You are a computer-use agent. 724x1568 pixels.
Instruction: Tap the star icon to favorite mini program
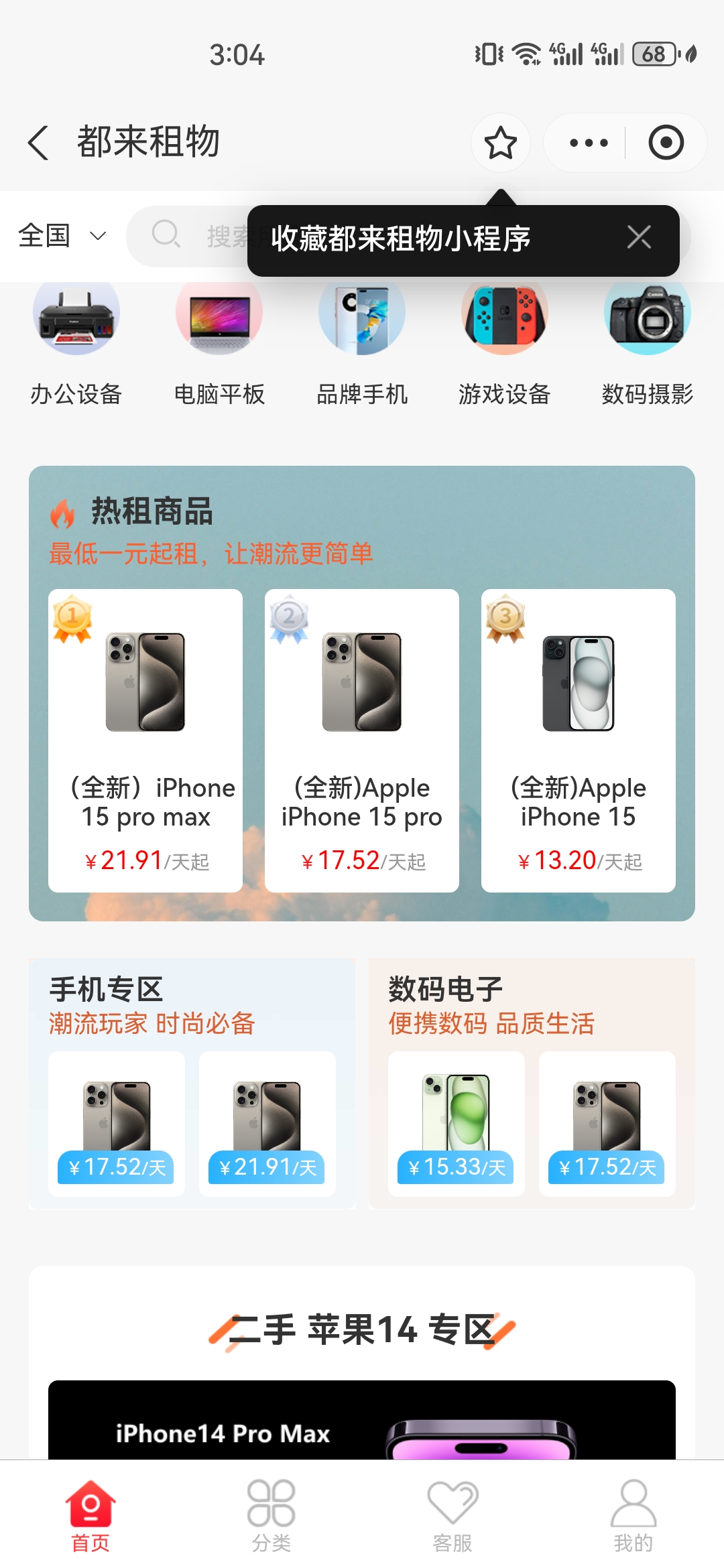click(x=500, y=143)
